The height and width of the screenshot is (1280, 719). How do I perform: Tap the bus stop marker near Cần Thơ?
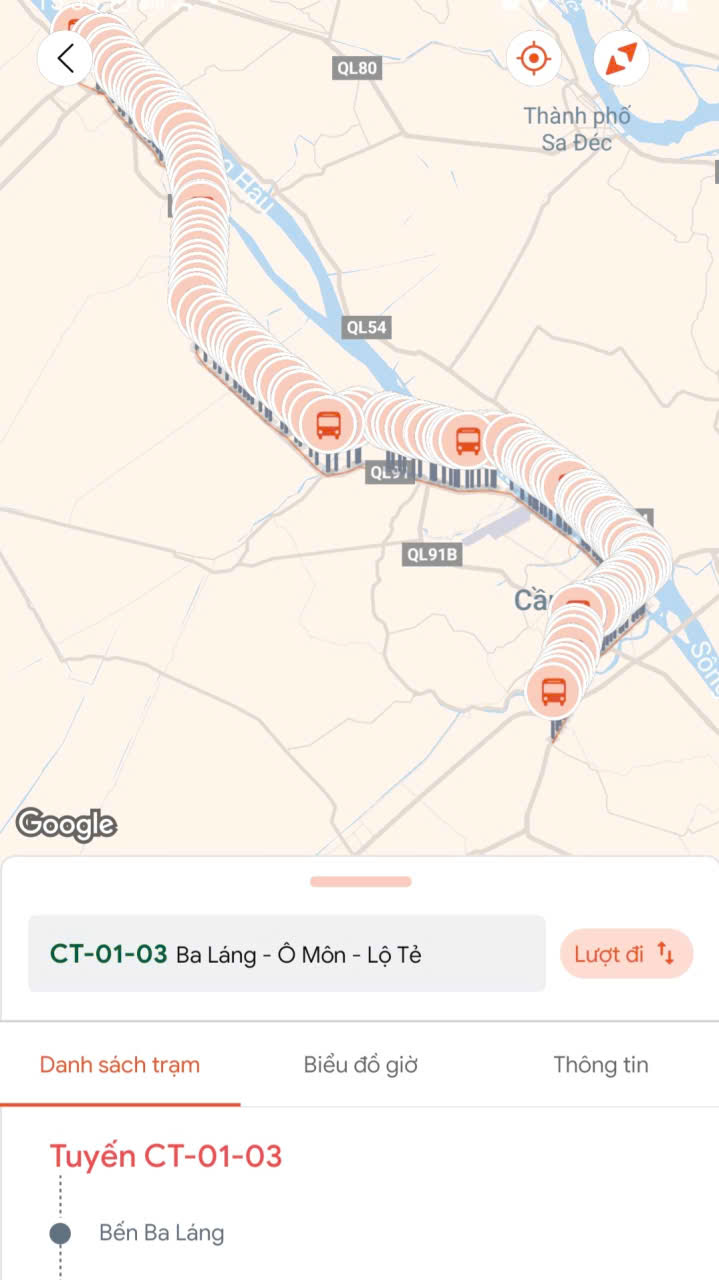[x=553, y=691]
